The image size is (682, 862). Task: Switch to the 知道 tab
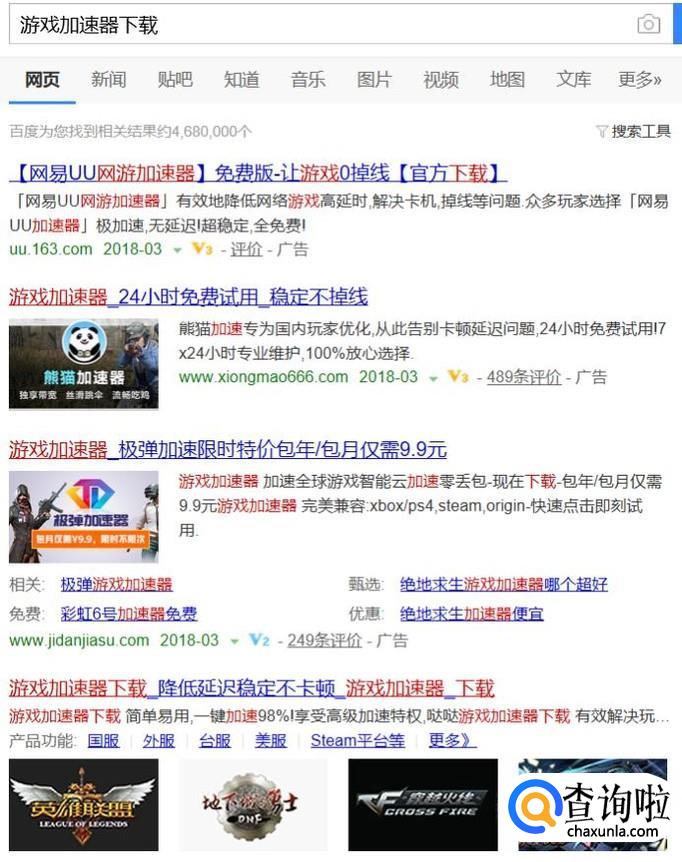click(241, 80)
